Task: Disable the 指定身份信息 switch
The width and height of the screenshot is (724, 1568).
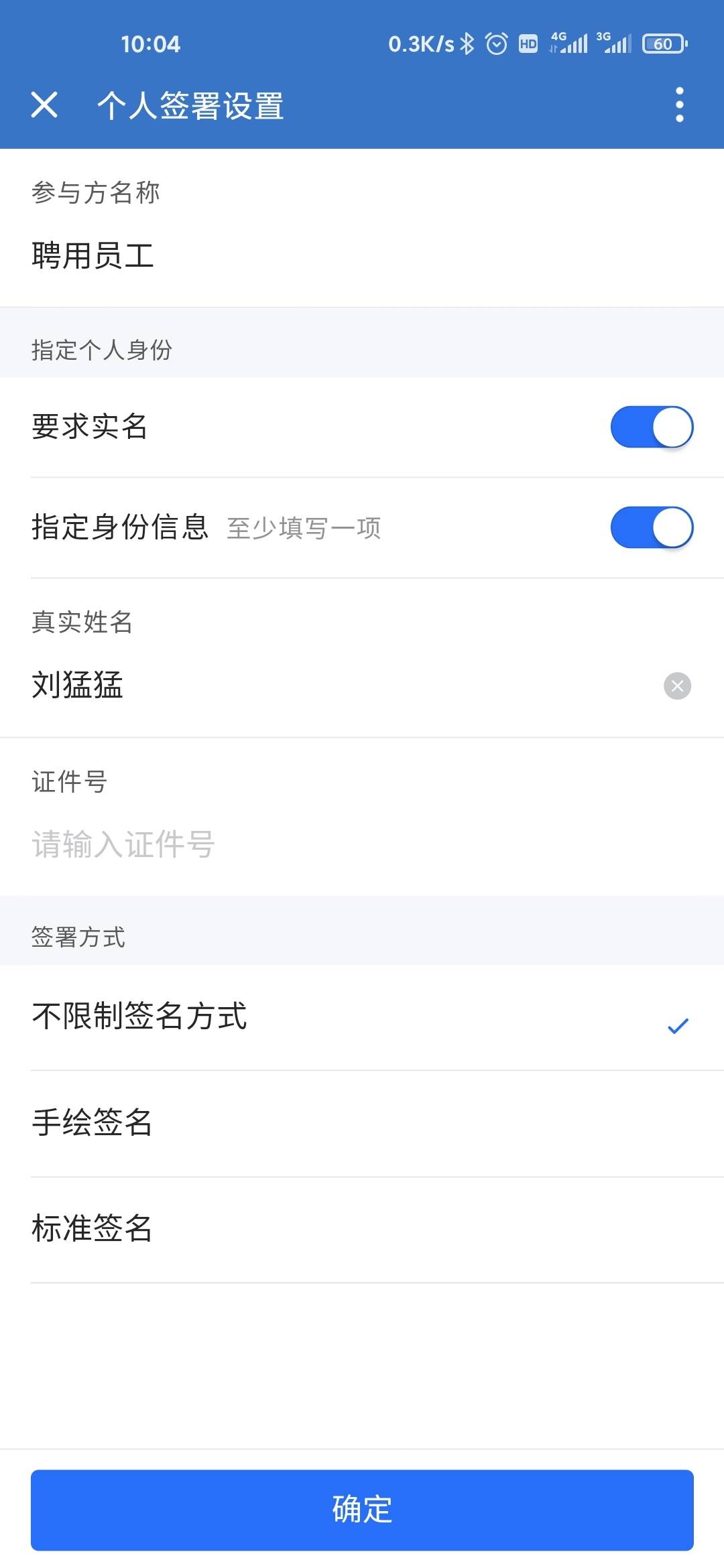Action: pyautogui.click(x=651, y=527)
